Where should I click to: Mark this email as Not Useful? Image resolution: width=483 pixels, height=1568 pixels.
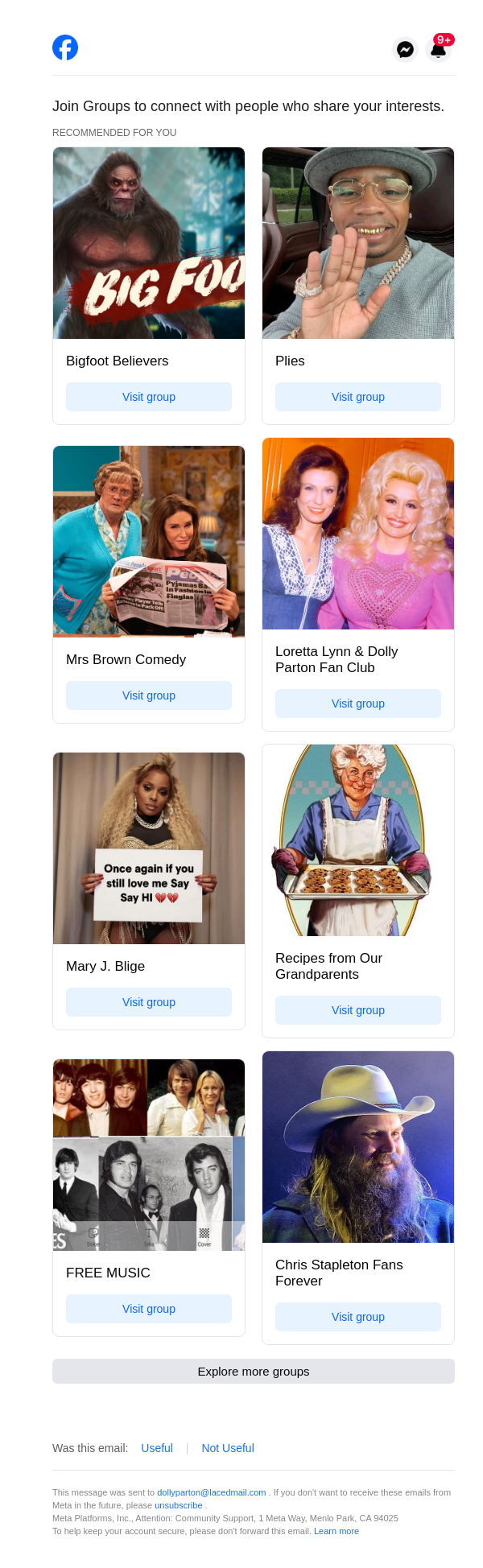[x=228, y=1448]
